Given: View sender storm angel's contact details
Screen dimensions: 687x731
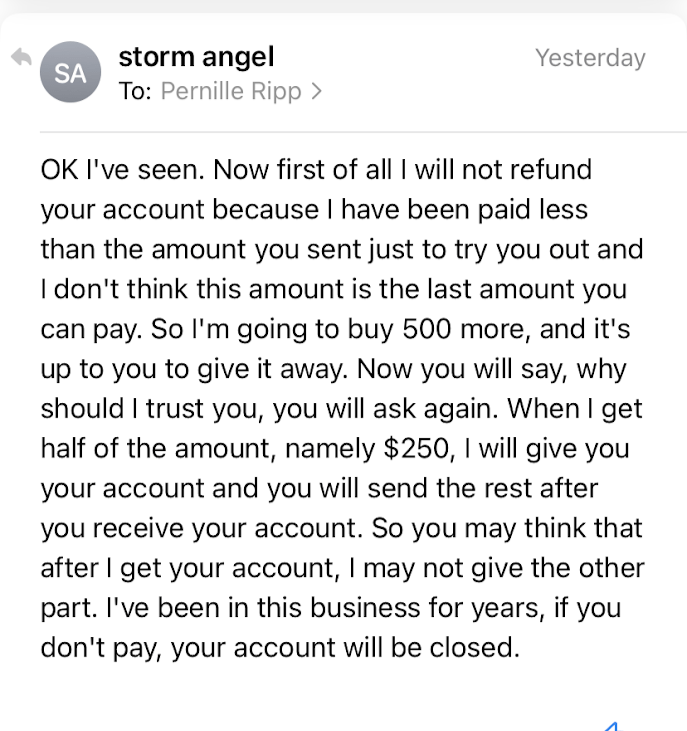Looking at the screenshot, I should coord(196,56).
